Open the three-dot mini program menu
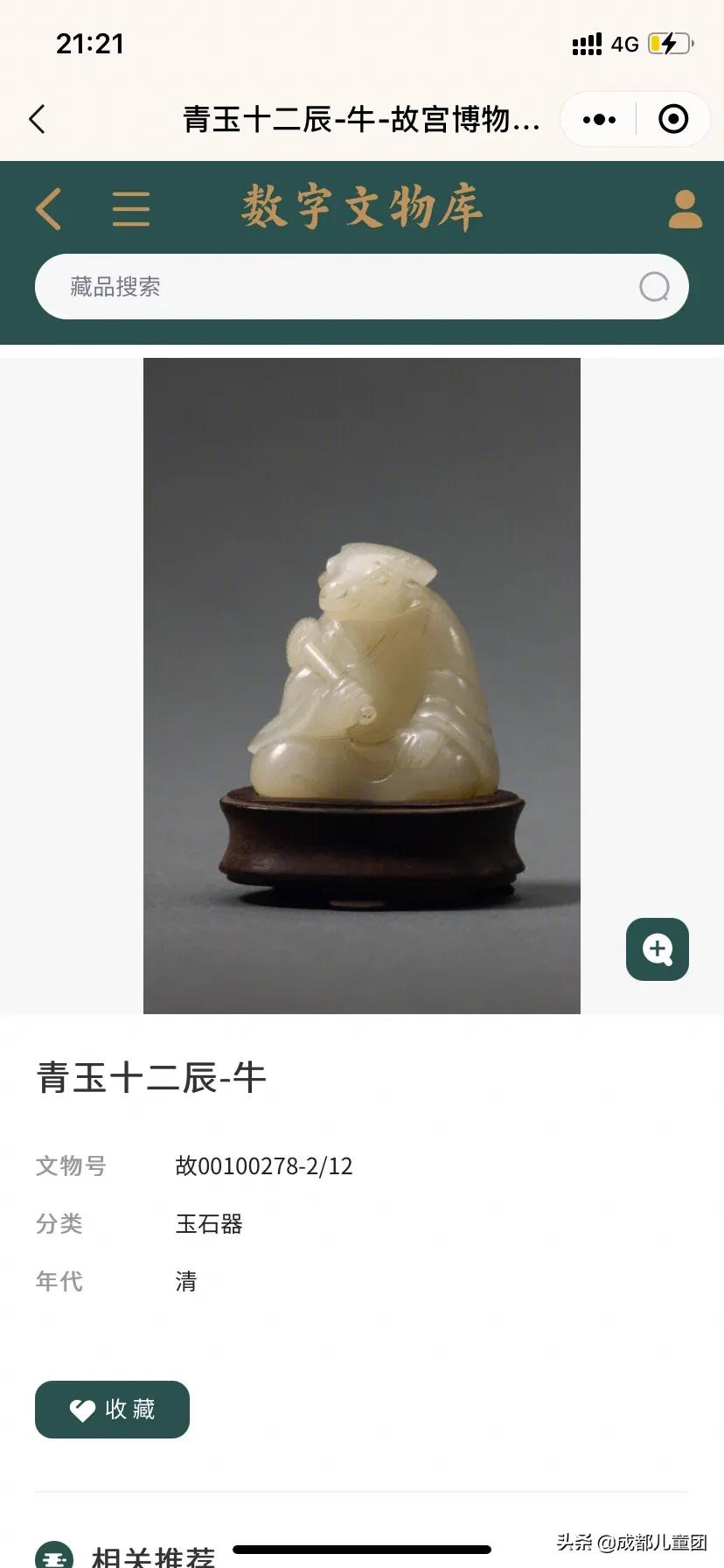This screenshot has width=724, height=1568. pos(598,119)
